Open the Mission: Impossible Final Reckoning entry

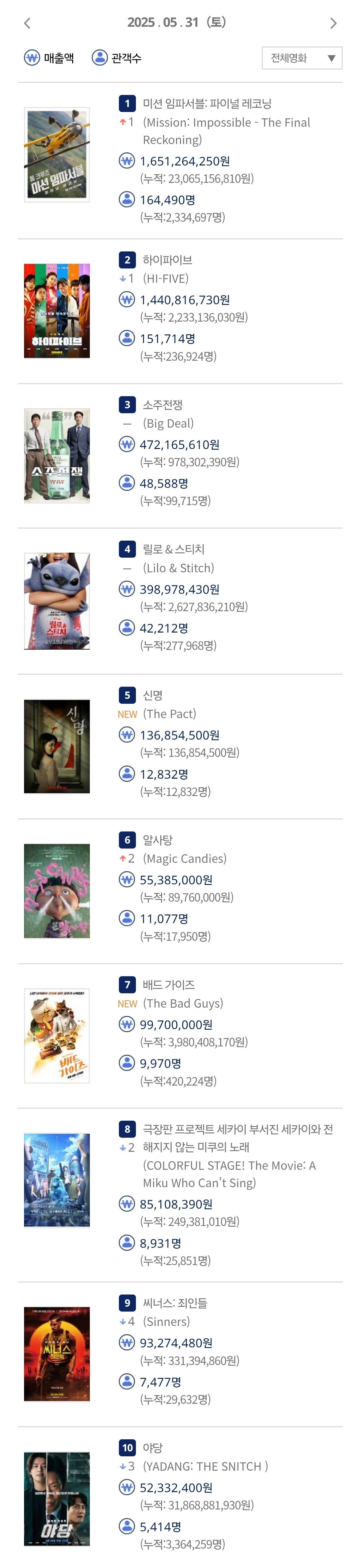[180, 160]
